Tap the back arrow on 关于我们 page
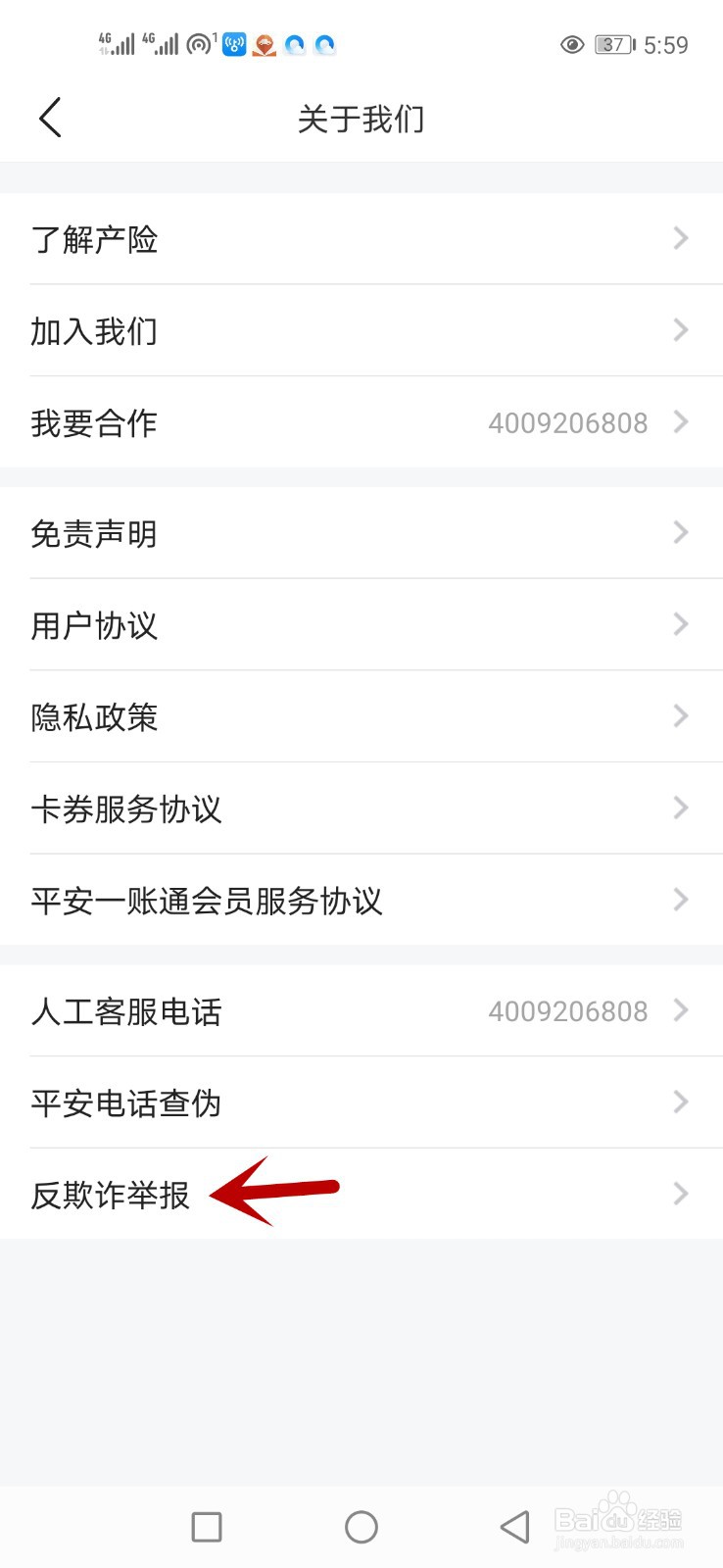723x1568 pixels. coord(51,117)
